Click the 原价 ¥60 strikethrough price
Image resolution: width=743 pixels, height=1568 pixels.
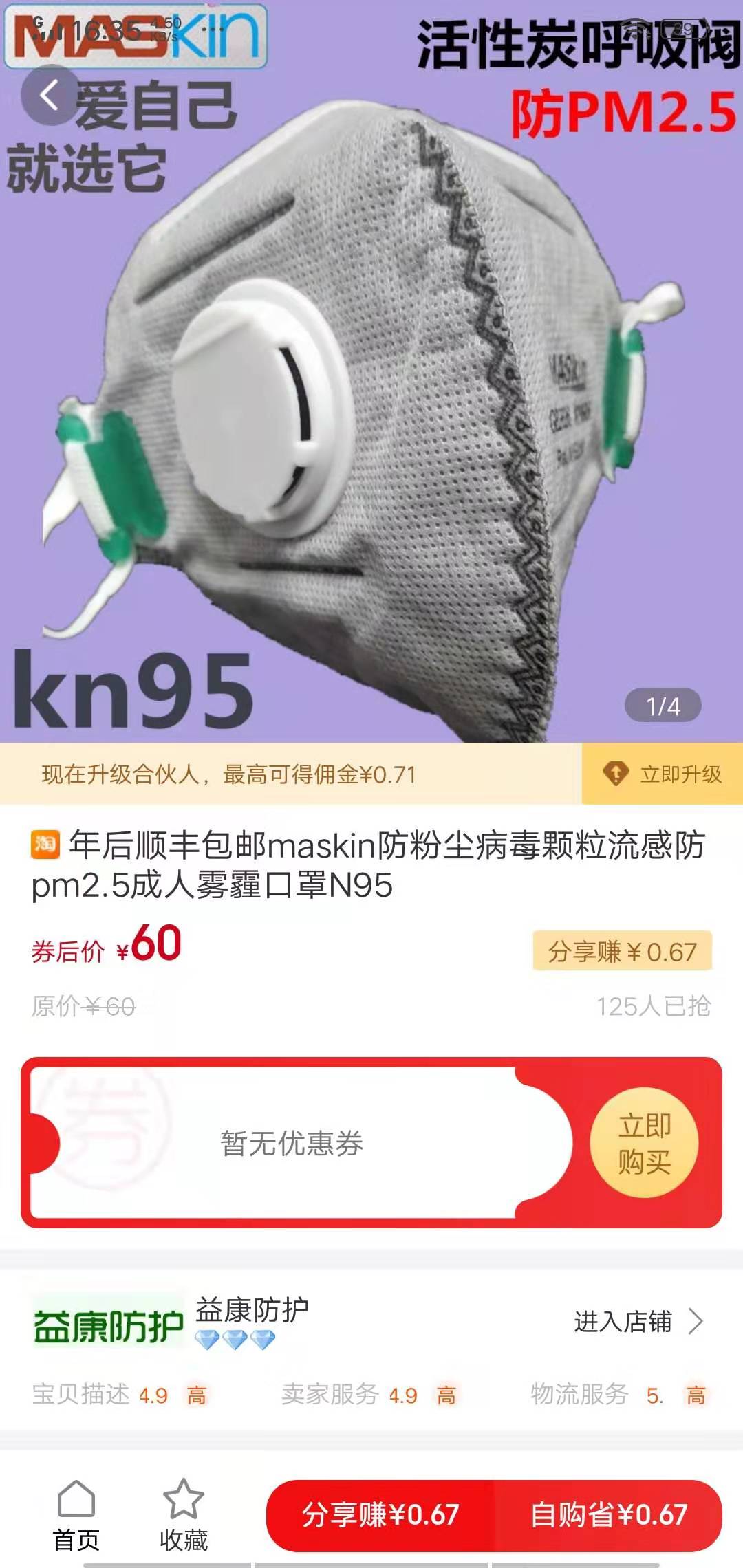[83, 1006]
